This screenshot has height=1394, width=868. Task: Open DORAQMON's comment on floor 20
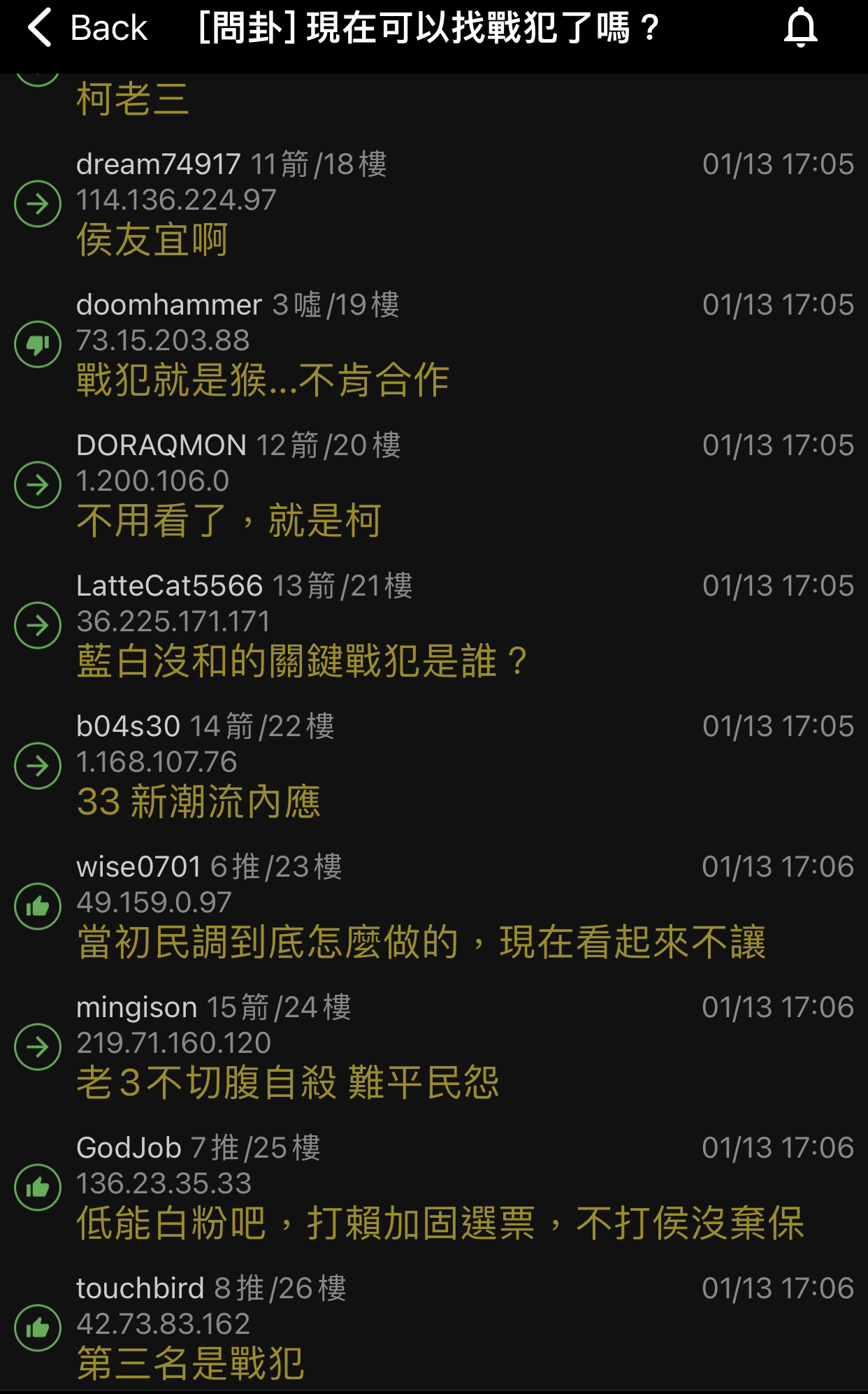point(434,485)
